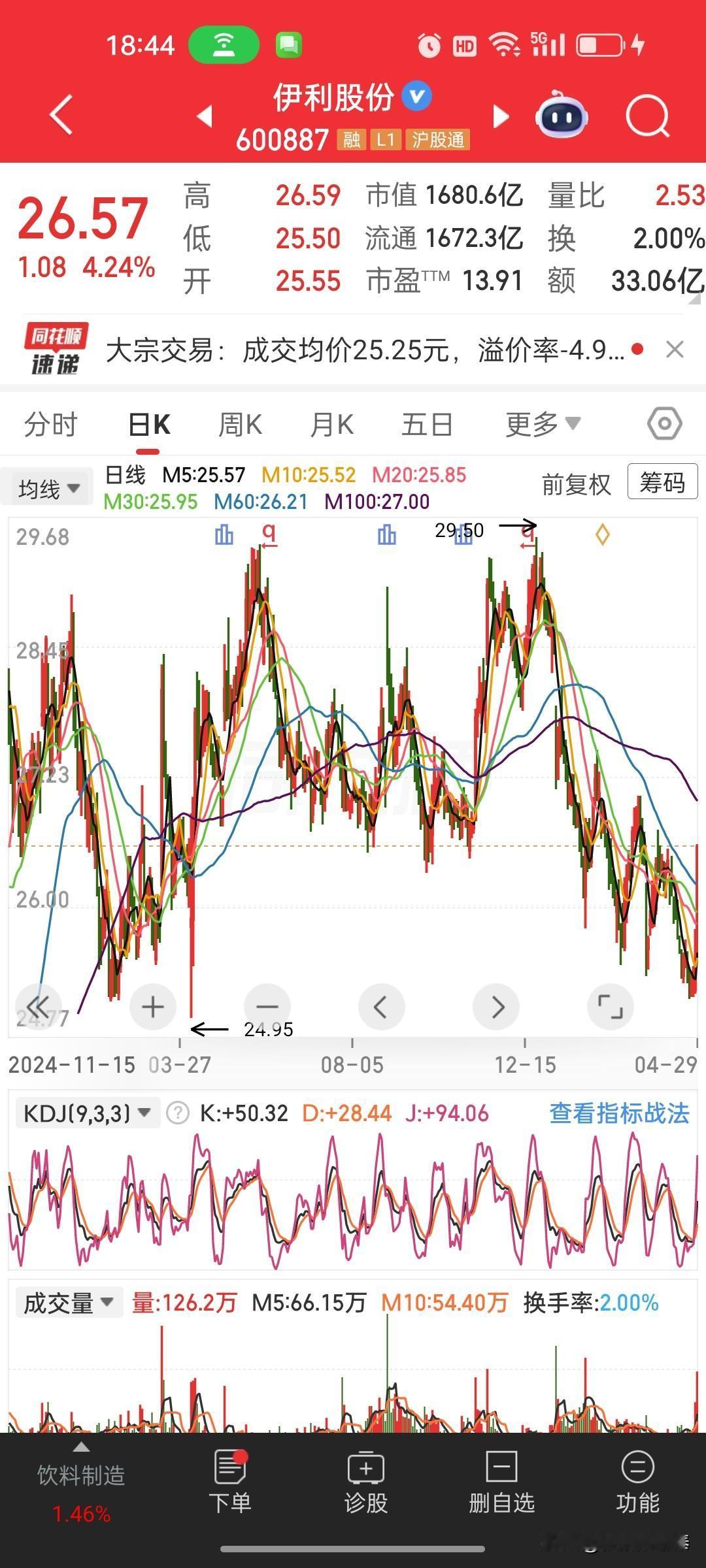
Task: Open the stock search magnifier icon
Action: tap(646, 116)
